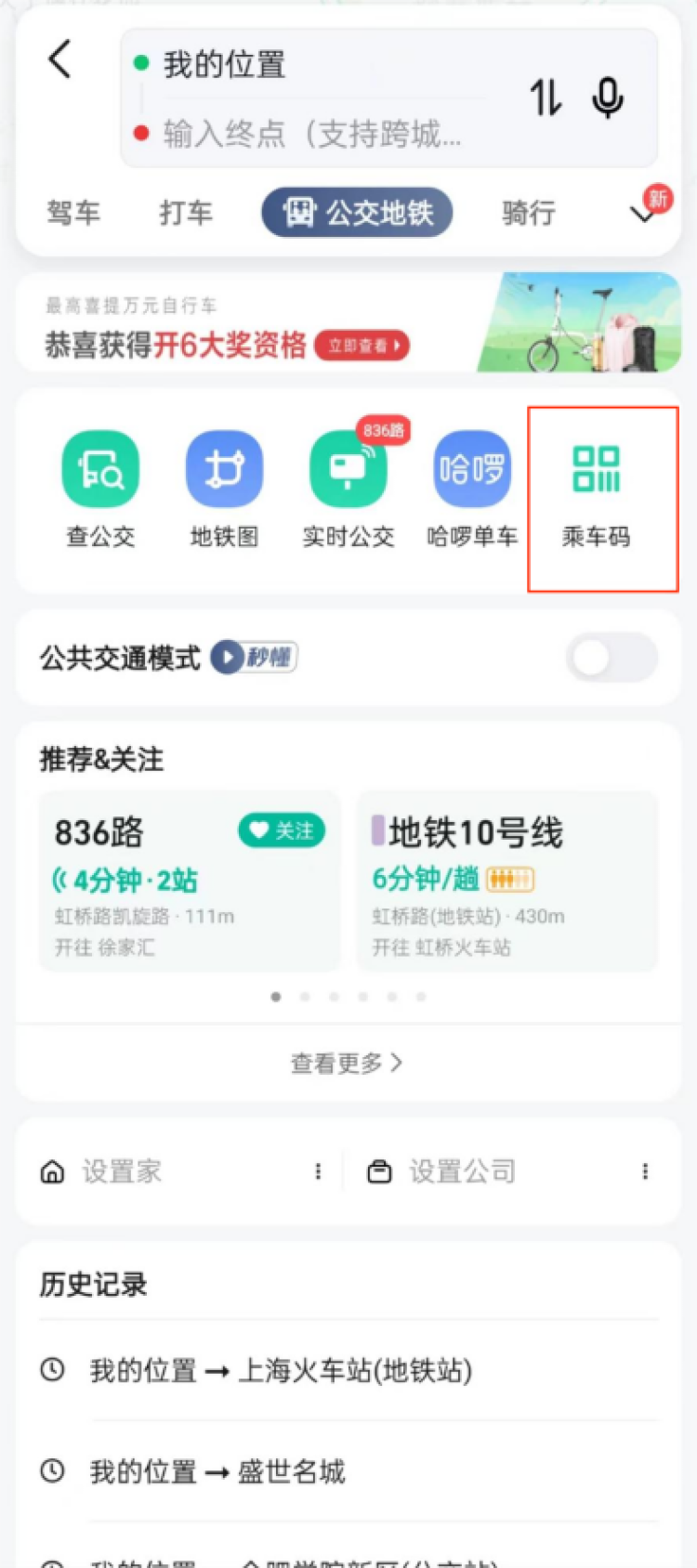697x1568 pixels.
Task: Swap start and destination points
Action: tap(546, 98)
